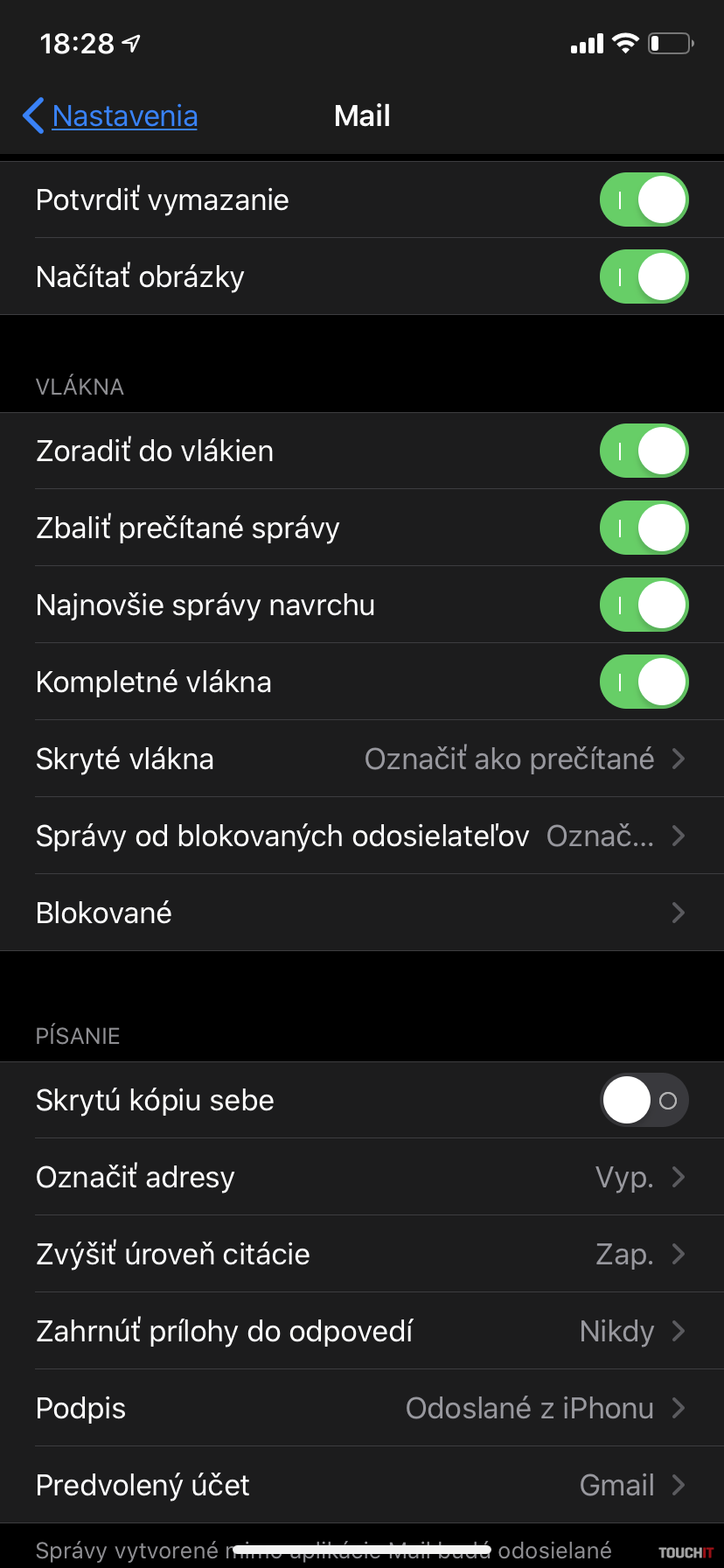724x1568 pixels.
Task: Open Zahrnúť prílohy do odpovedí
Action: pyautogui.click(x=362, y=1332)
